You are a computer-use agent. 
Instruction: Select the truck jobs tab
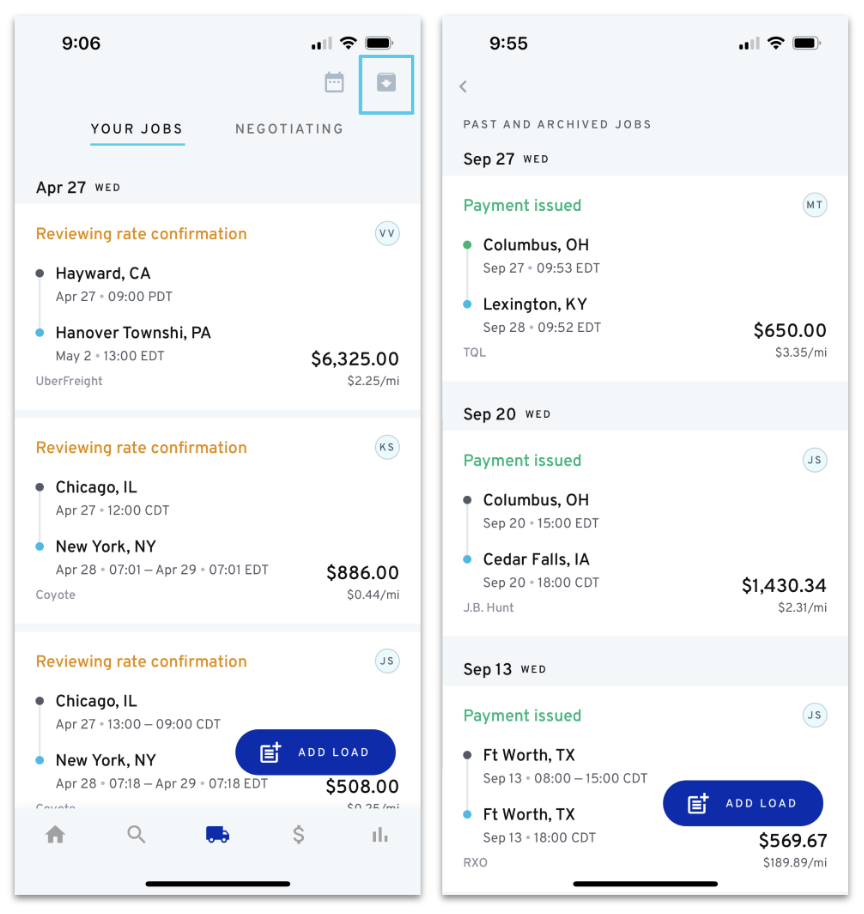point(217,835)
